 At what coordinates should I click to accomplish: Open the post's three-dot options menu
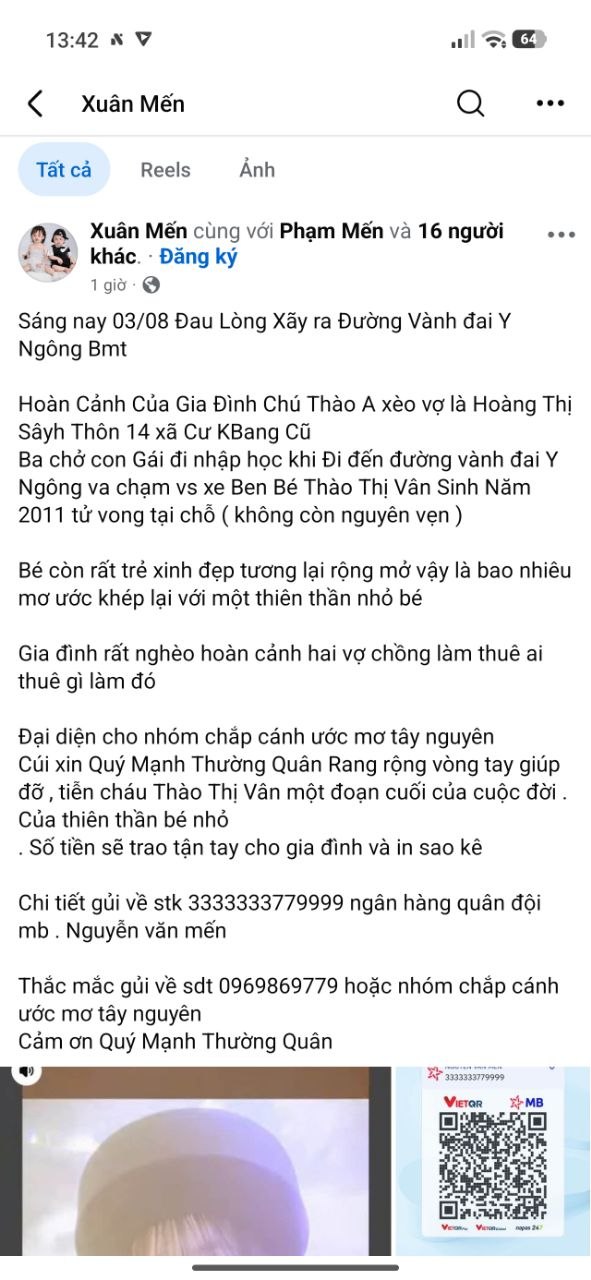tap(561, 235)
